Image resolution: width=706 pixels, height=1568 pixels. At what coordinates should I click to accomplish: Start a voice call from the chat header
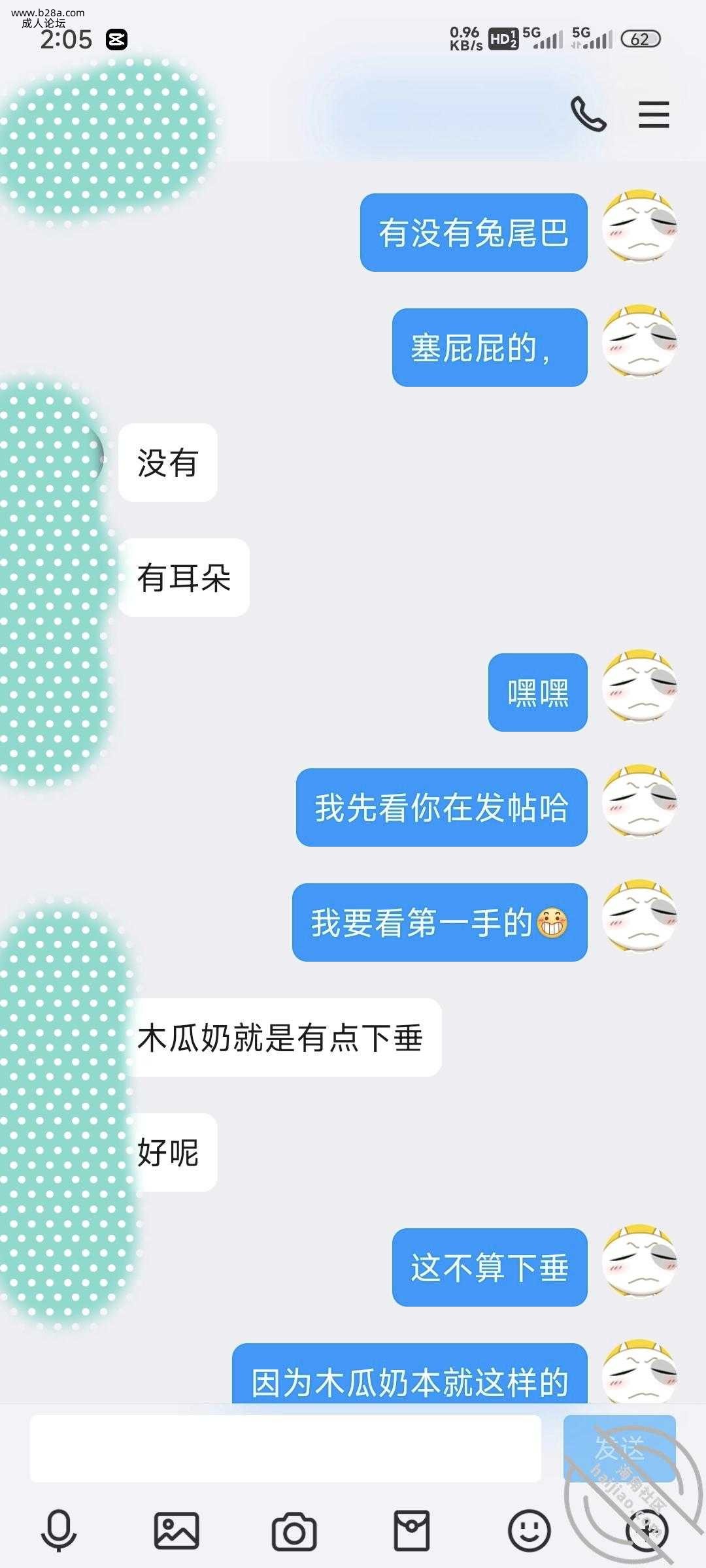pos(588,114)
